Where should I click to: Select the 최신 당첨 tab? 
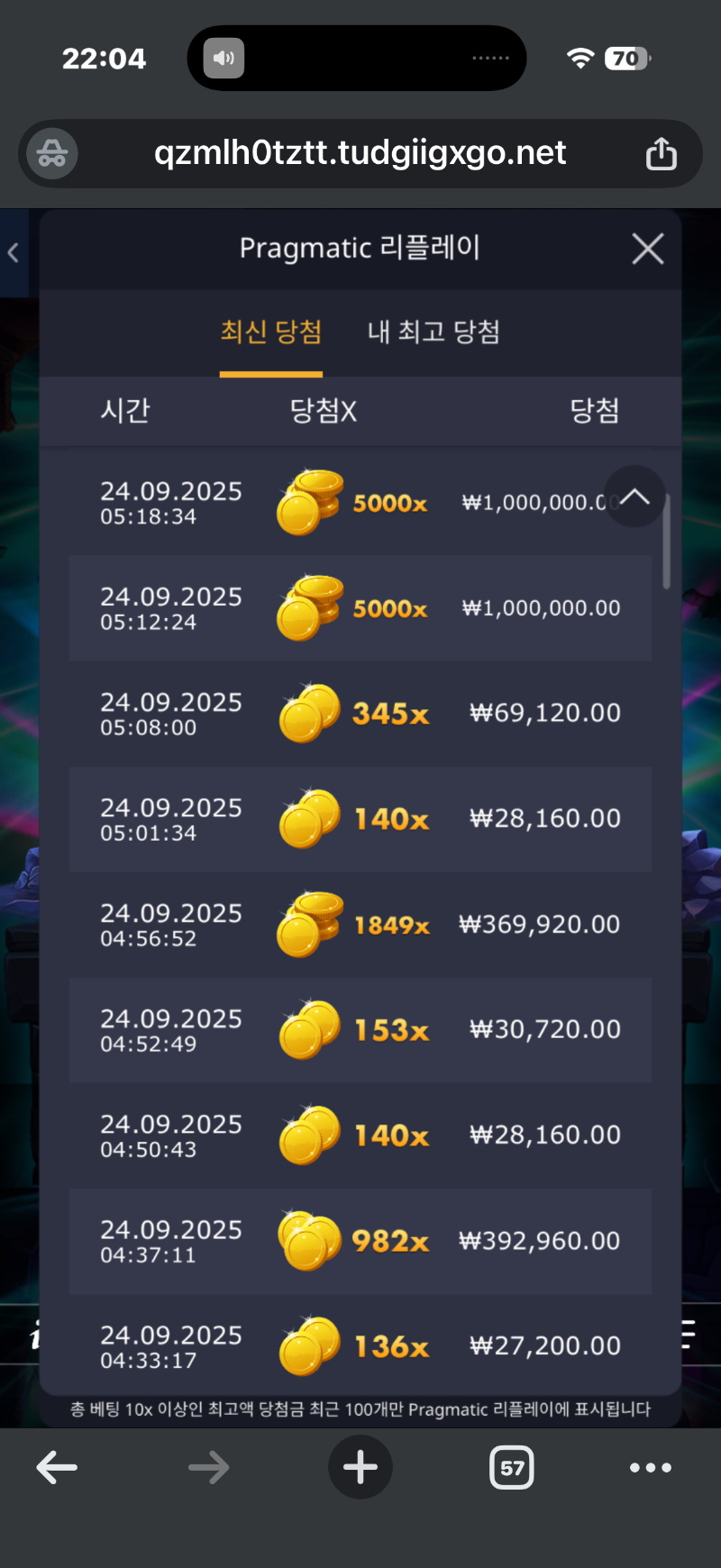click(271, 333)
